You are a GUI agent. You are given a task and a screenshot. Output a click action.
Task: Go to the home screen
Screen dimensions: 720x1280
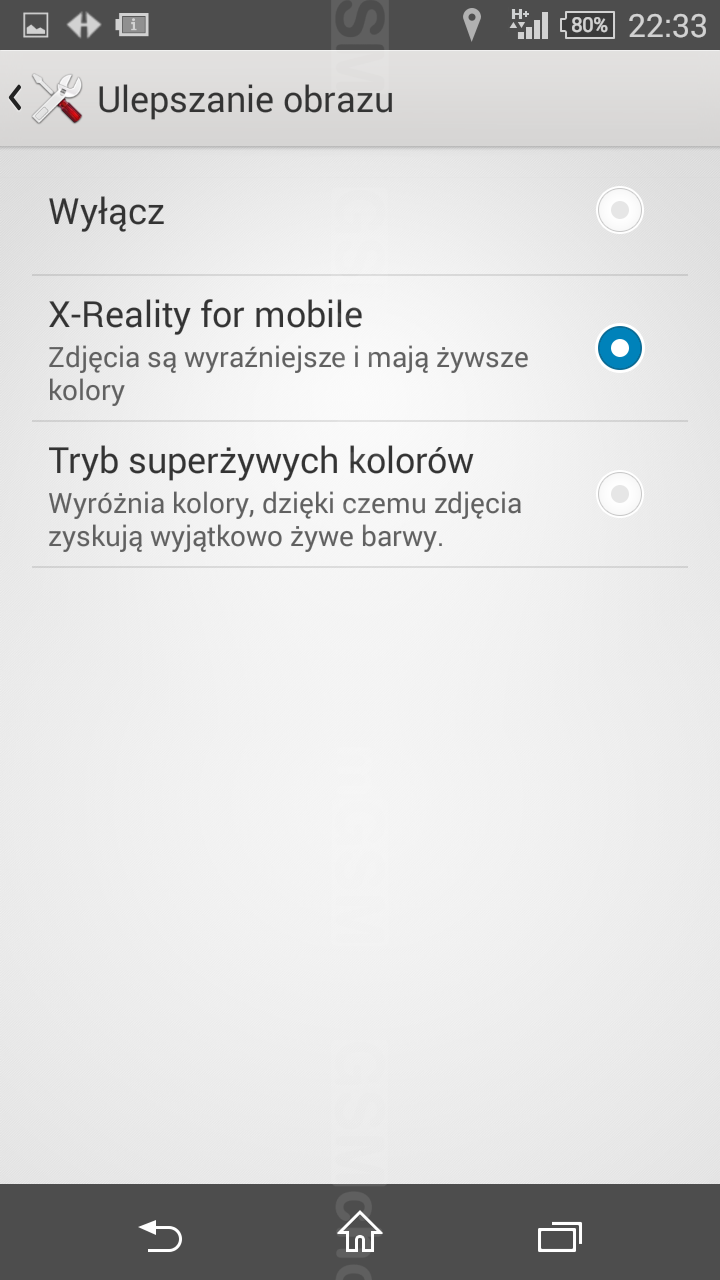(360, 1232)
